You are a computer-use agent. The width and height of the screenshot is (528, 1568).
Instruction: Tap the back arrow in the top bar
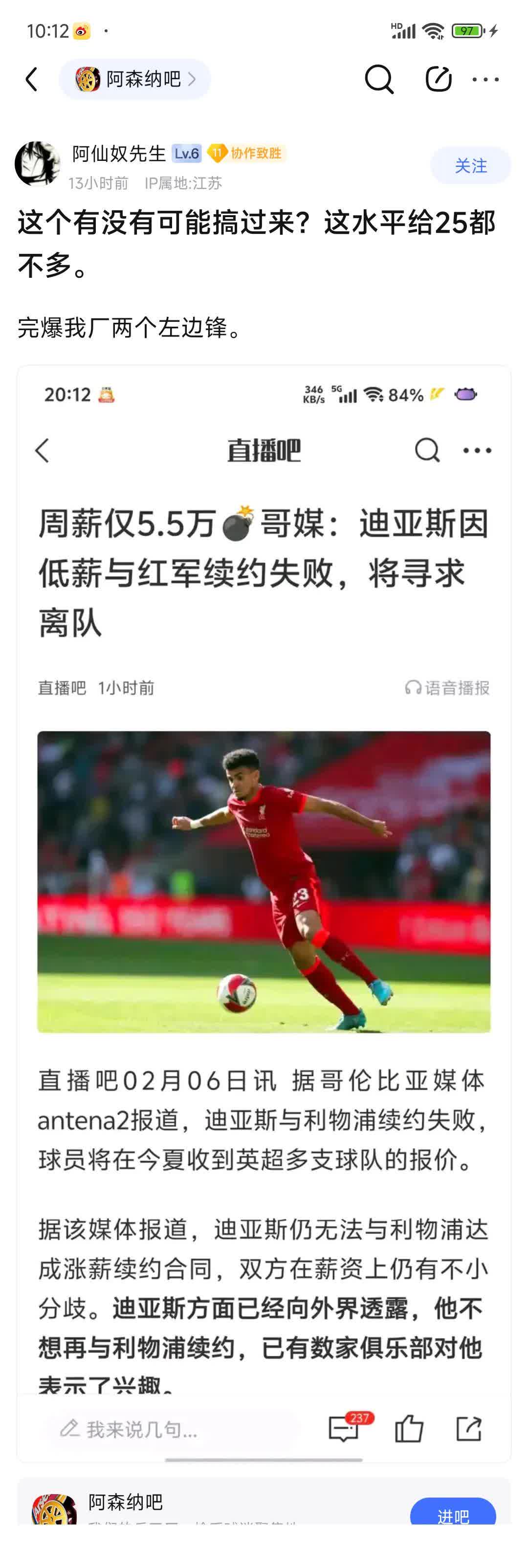pos(32,79)
